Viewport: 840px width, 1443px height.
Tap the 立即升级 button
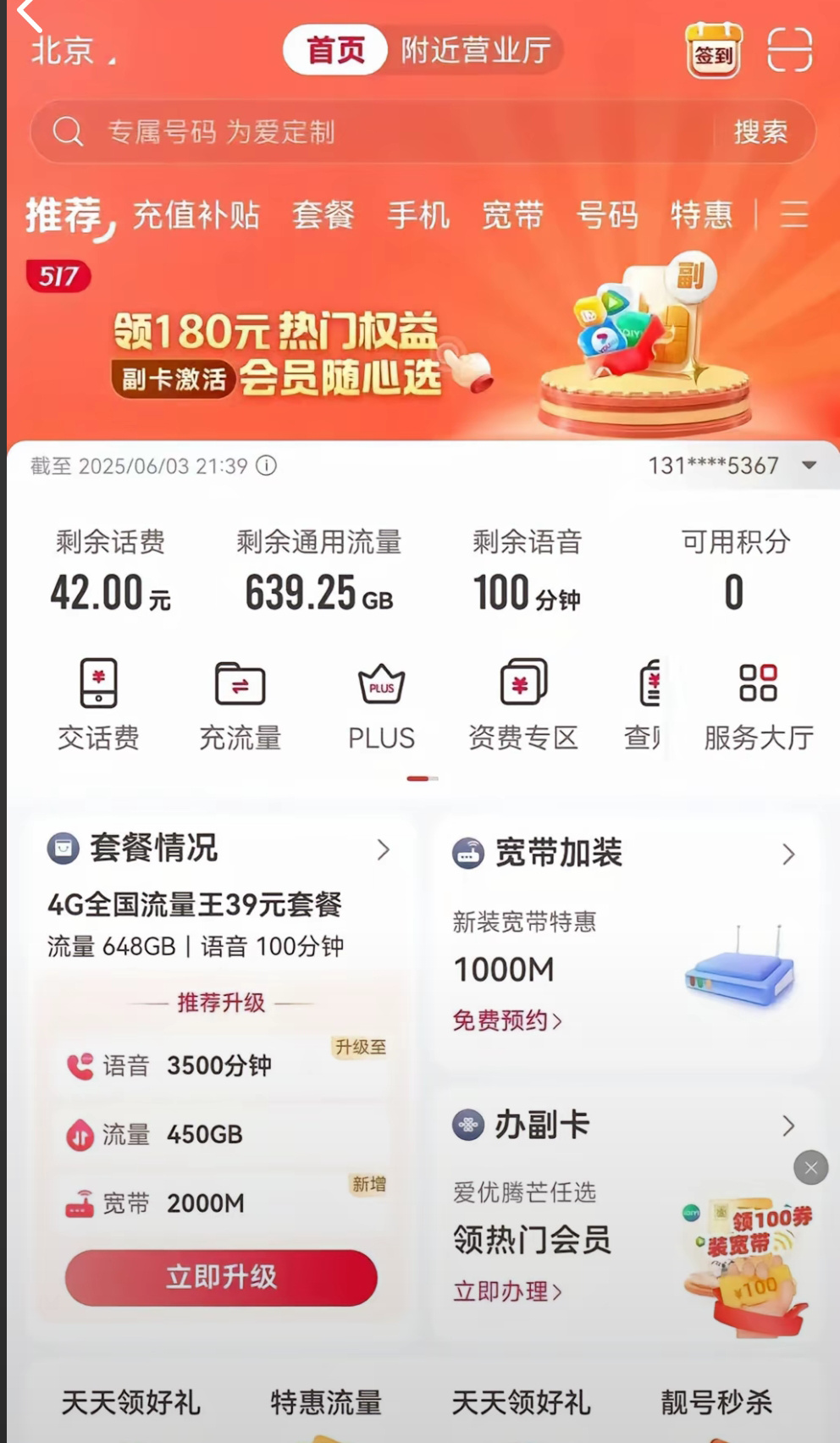(221, 1276)
